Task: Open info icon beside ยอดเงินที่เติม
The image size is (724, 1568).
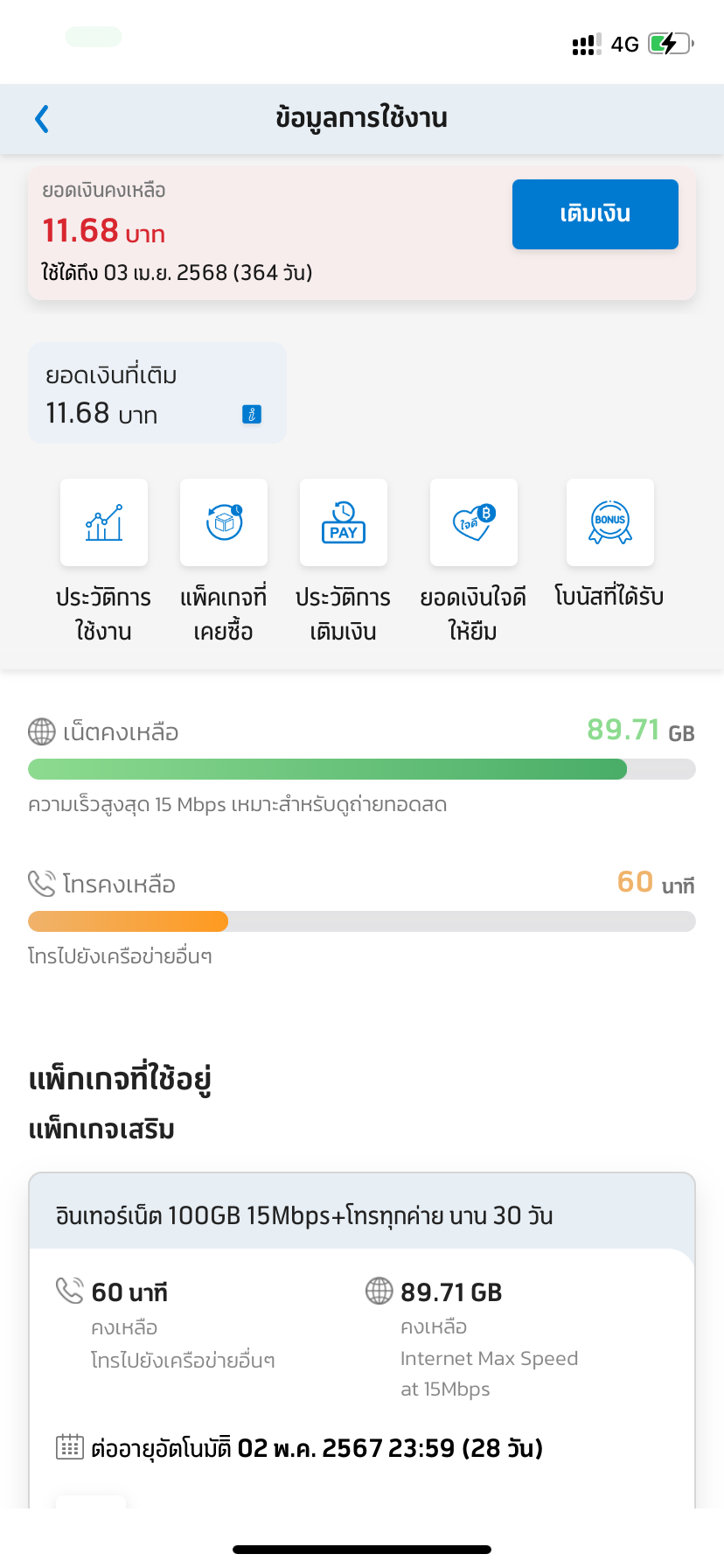Action: [252, 415]
